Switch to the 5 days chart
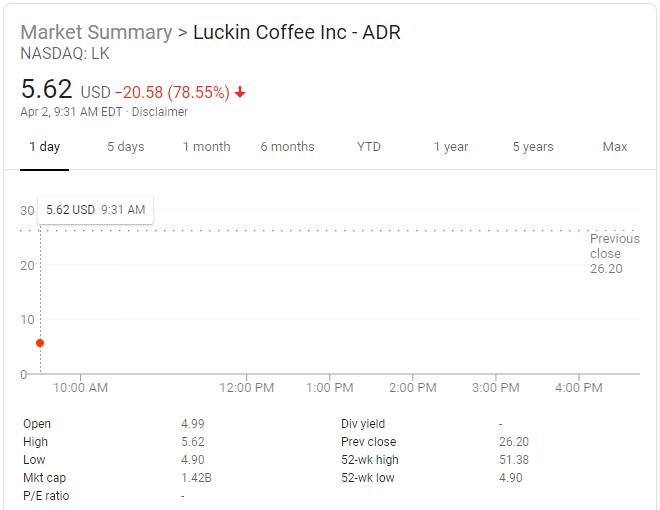Screen dimensions: 660x510 tap(125, 147)
